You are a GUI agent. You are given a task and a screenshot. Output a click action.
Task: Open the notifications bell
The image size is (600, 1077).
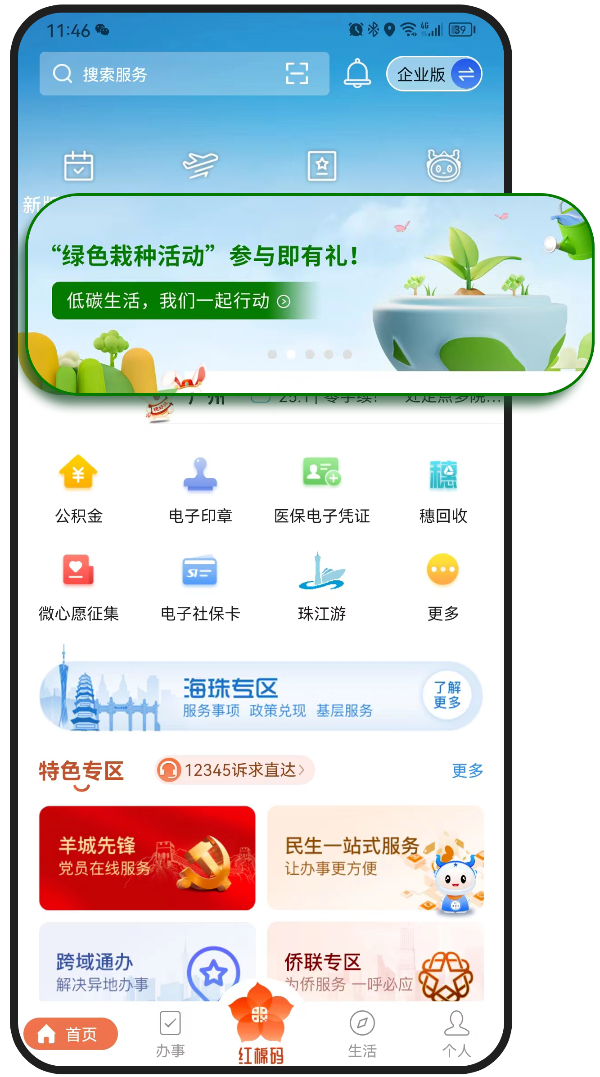coord(357,73)
